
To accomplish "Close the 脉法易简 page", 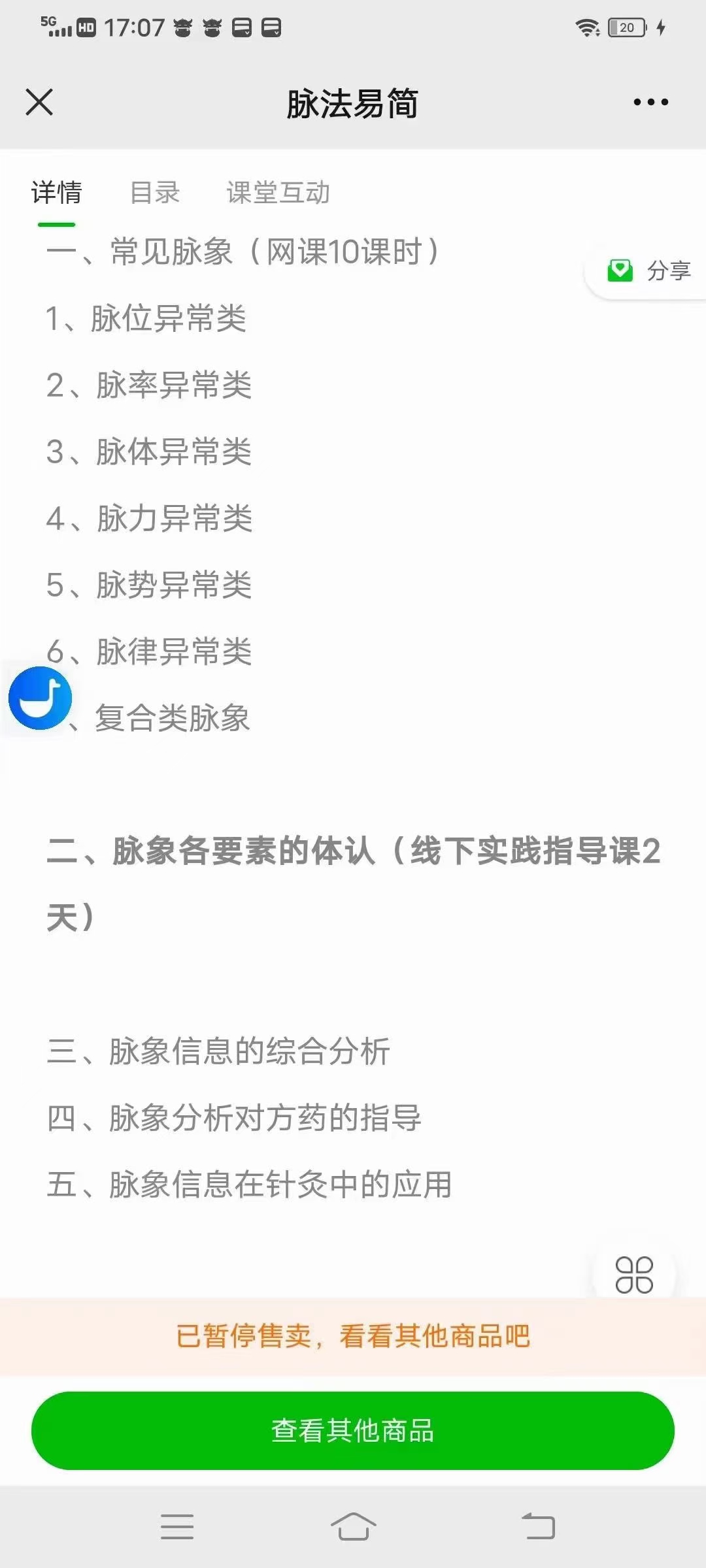I will pyautogui.click(x=39, y=102).
